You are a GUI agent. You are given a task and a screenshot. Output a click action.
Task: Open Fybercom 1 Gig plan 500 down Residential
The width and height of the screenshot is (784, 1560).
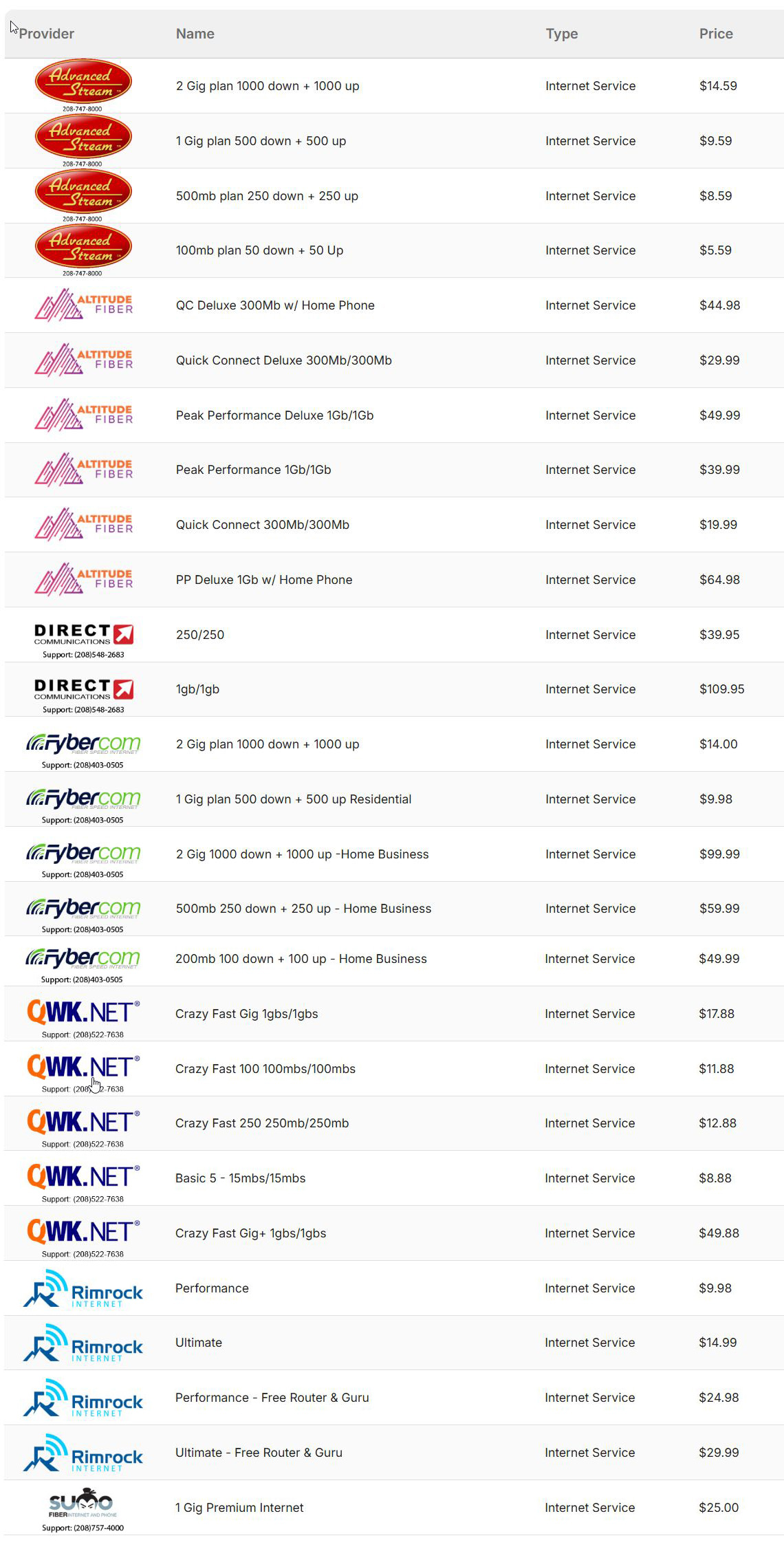[x=293, y=799]
